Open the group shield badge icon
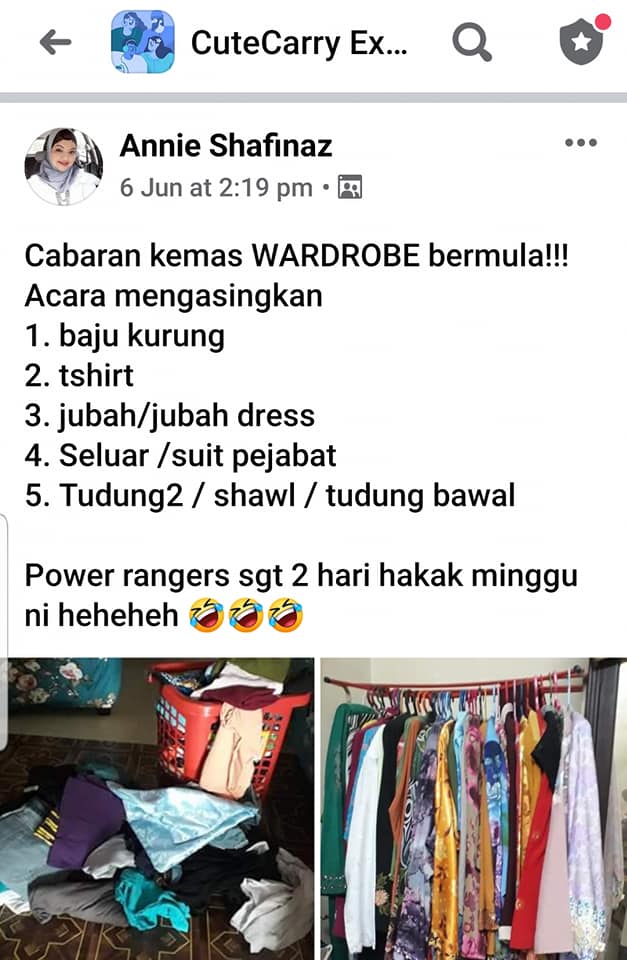 coord(581,42)
